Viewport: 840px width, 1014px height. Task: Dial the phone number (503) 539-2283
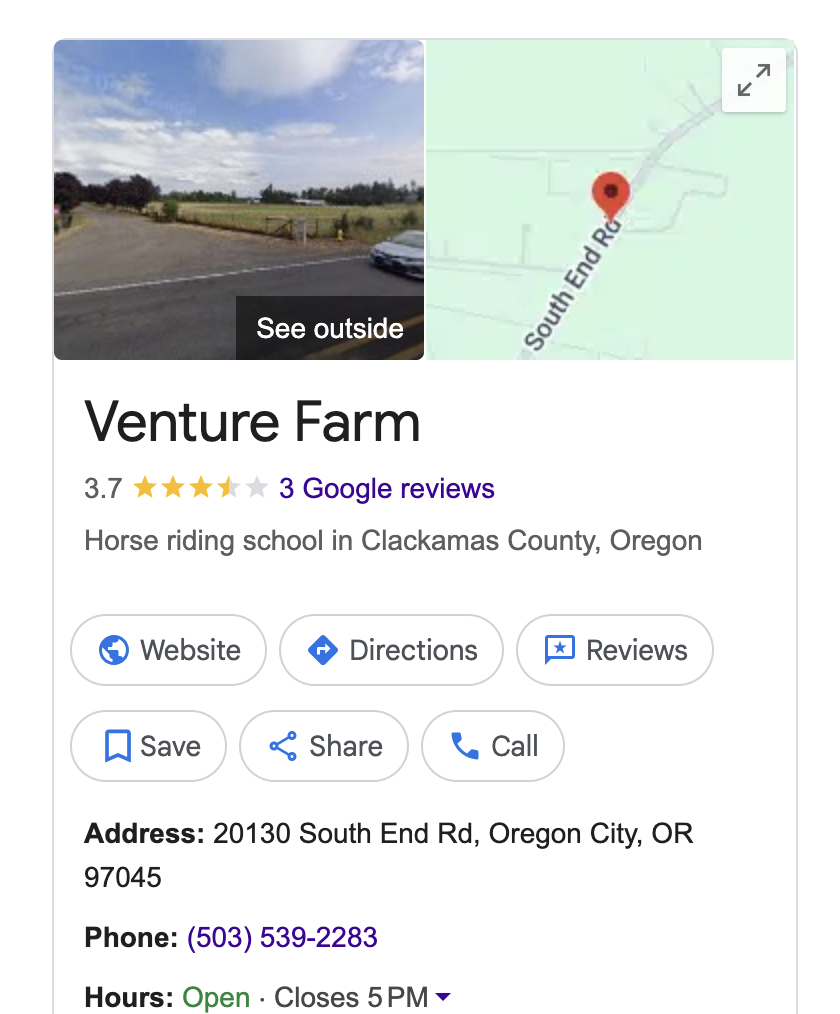pos(282,937)
